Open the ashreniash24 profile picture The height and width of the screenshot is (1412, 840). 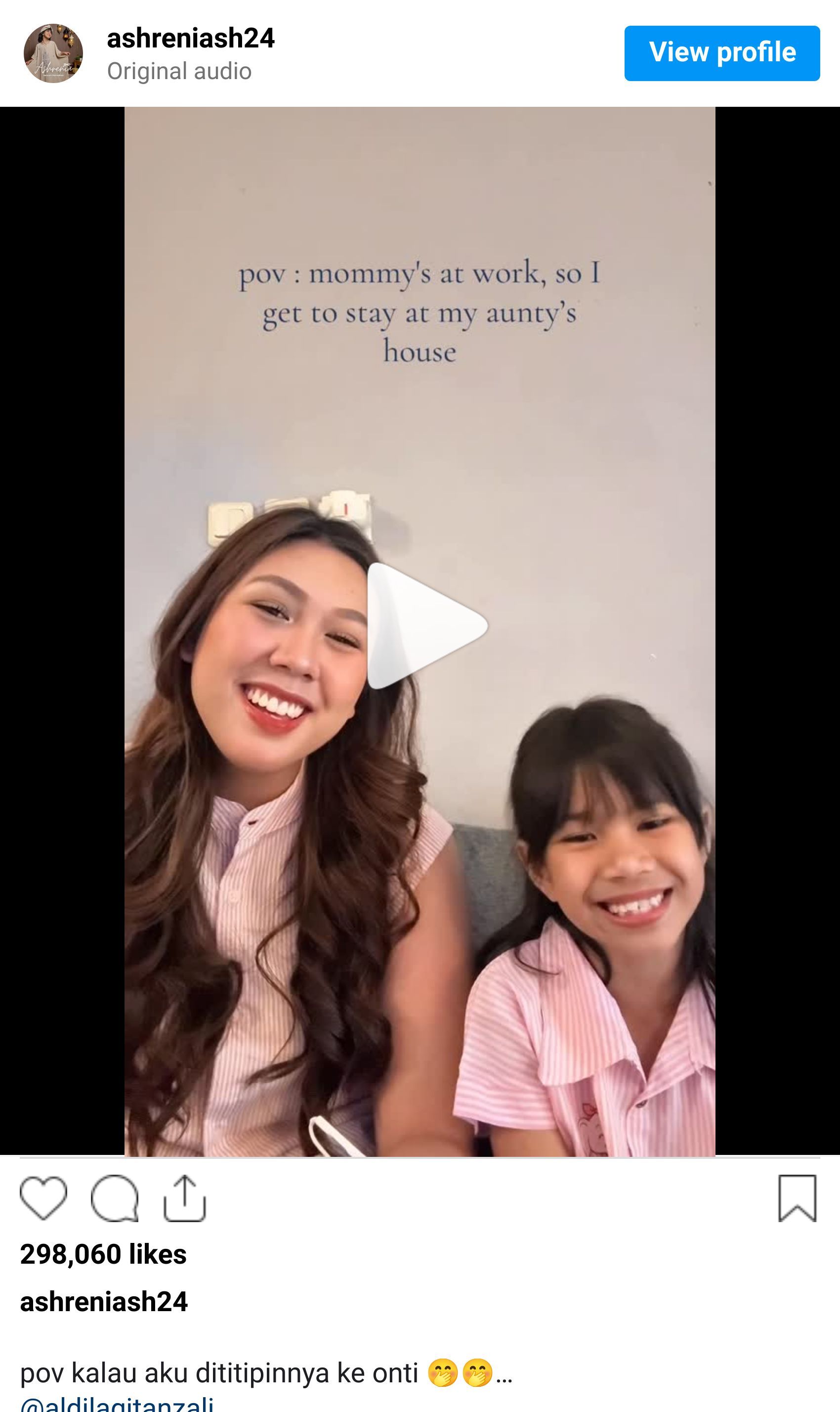(x=53, y=53)
